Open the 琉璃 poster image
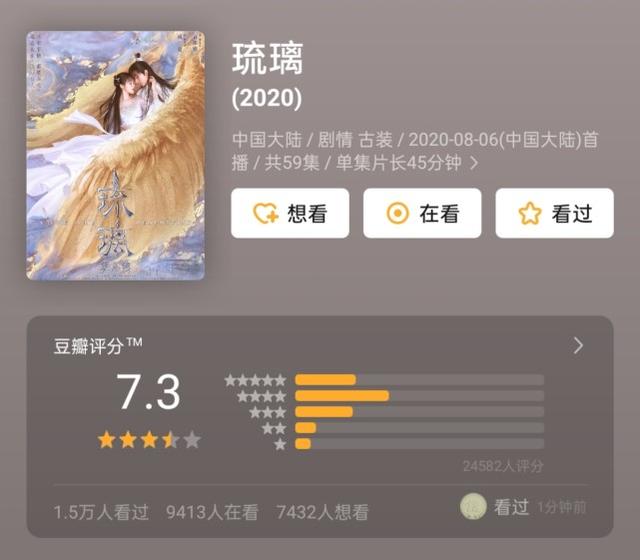The width and height of the screenshot is (640, 560). 116,155
